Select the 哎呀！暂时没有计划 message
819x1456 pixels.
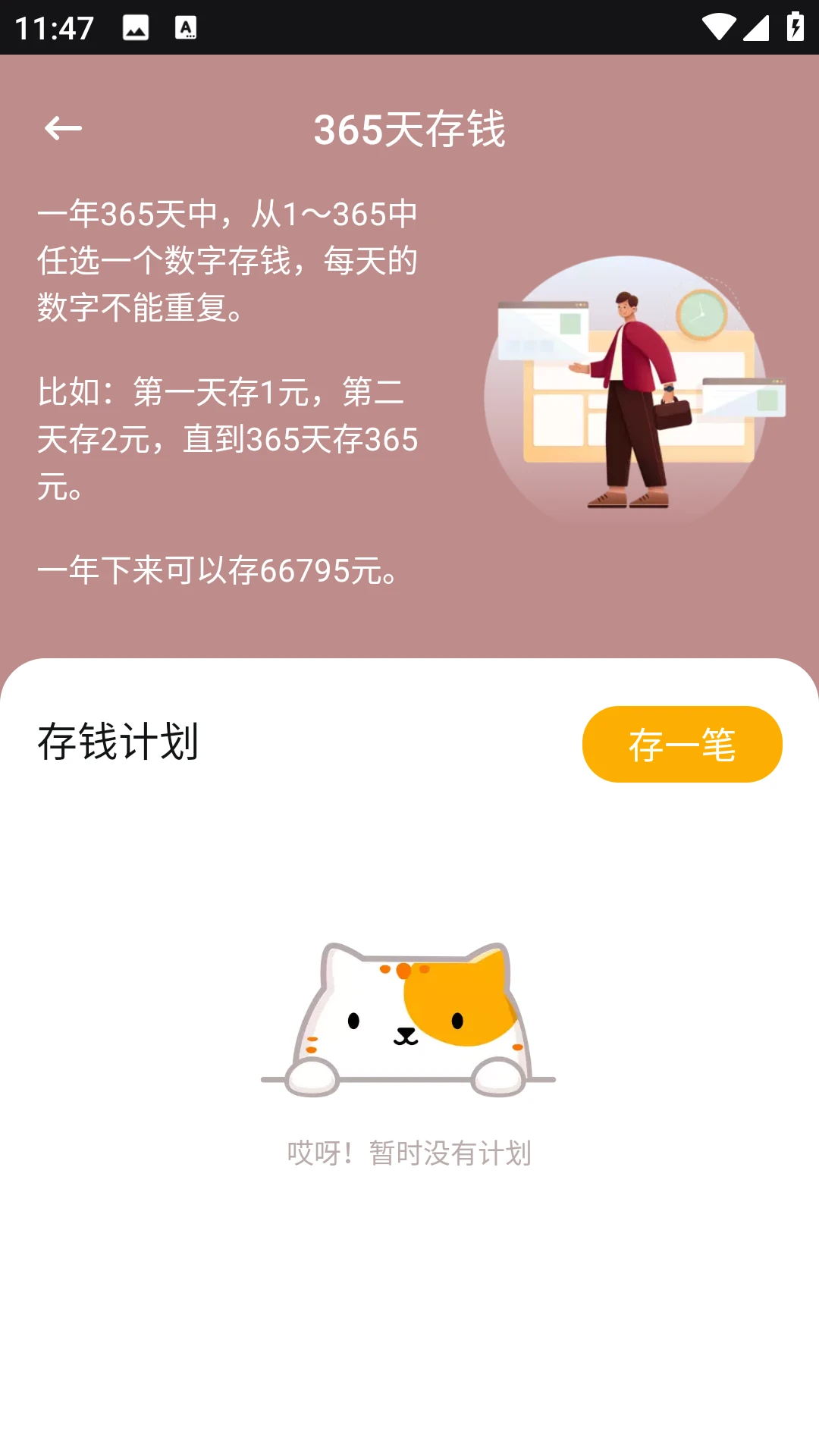click(x=409, y=1152)
